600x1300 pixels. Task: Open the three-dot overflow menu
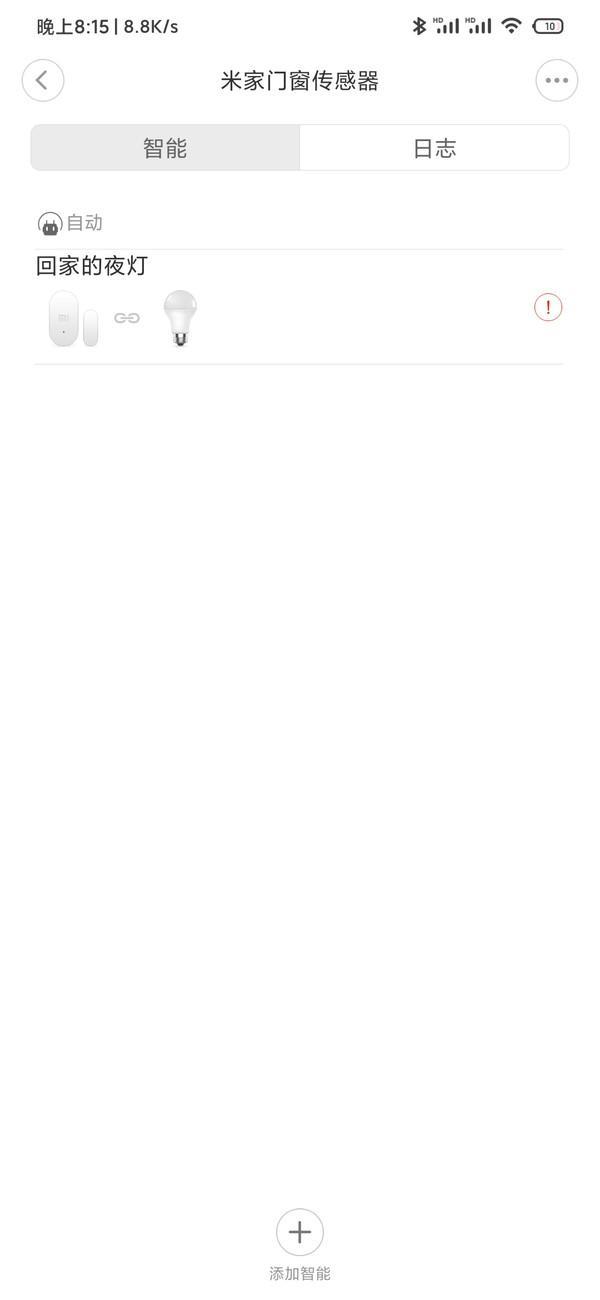coord(557,81)
